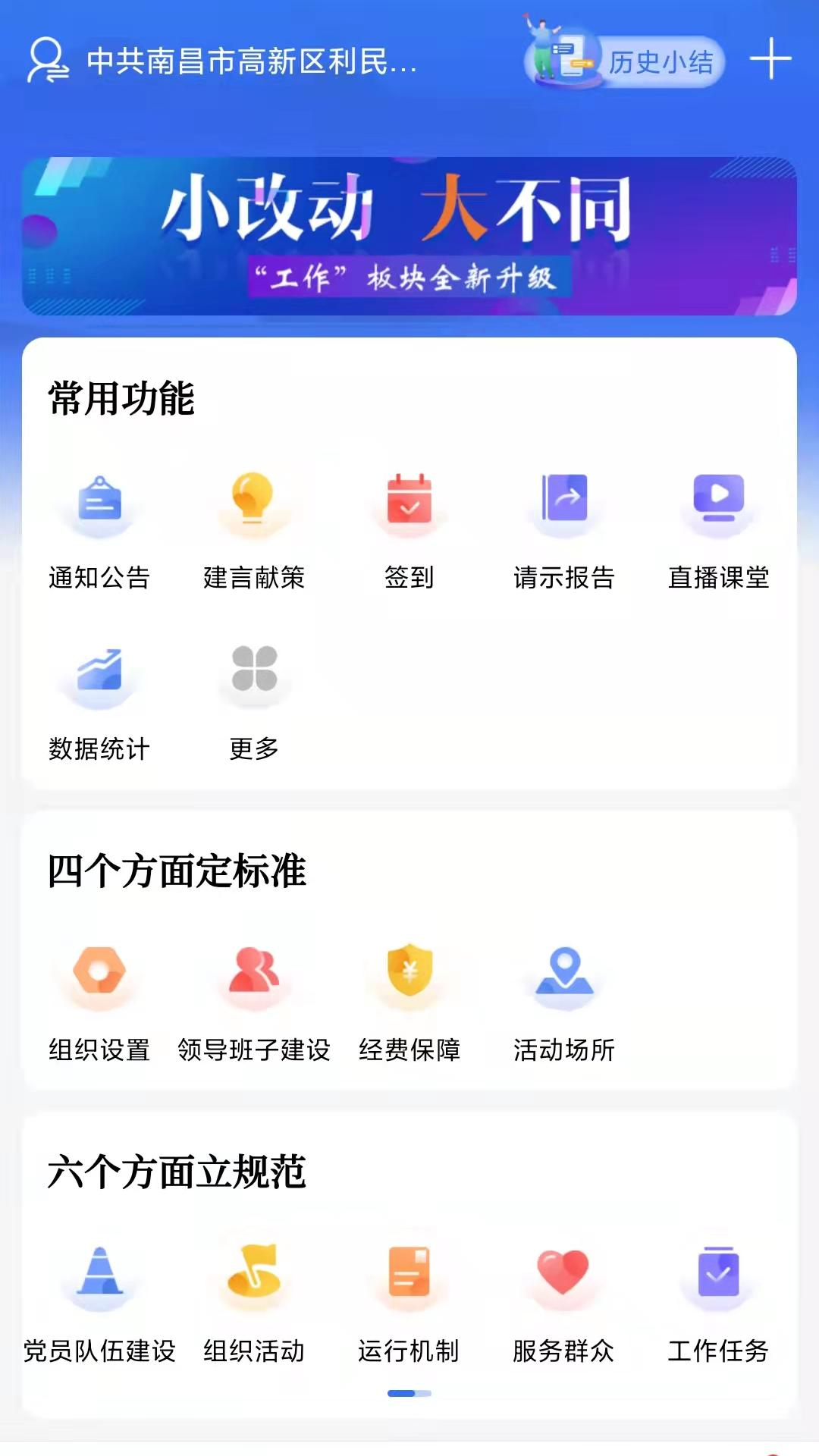The image size is (819, 1456).
Task: Tap the 活动场所 location icon
Action: click(564, 978)
